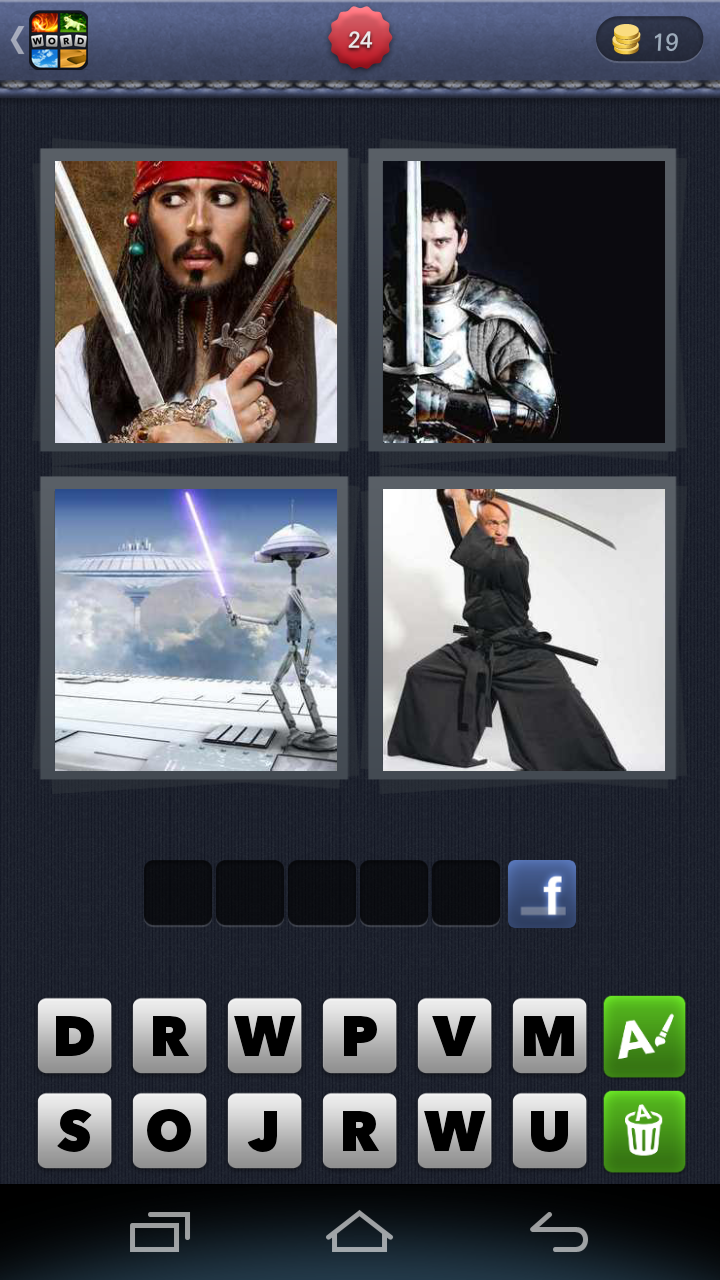Enlarge the samurai with katana picture
The width and height of the screenshot is (720, 1280).
(x=523, y=629)
